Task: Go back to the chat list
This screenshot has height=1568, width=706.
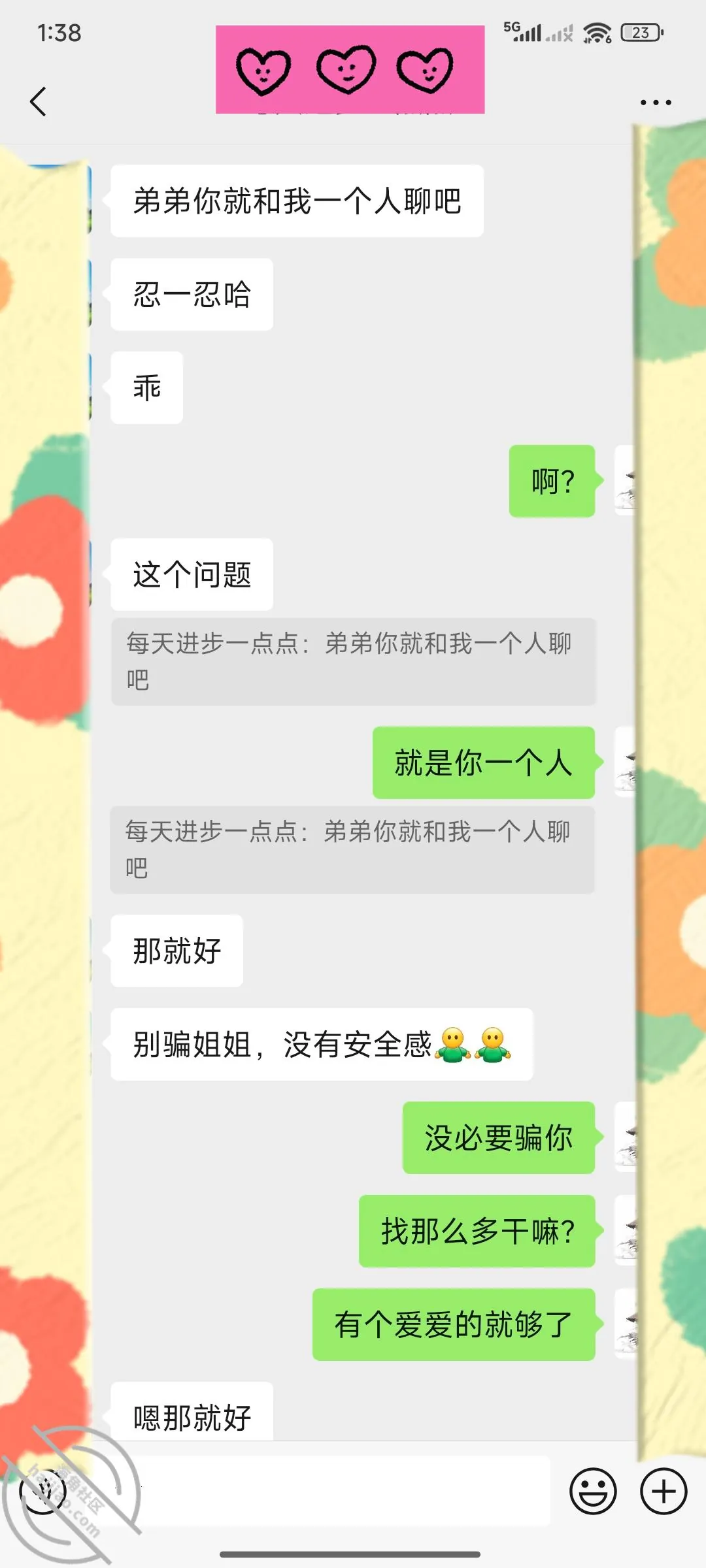Action: (39, 102)
